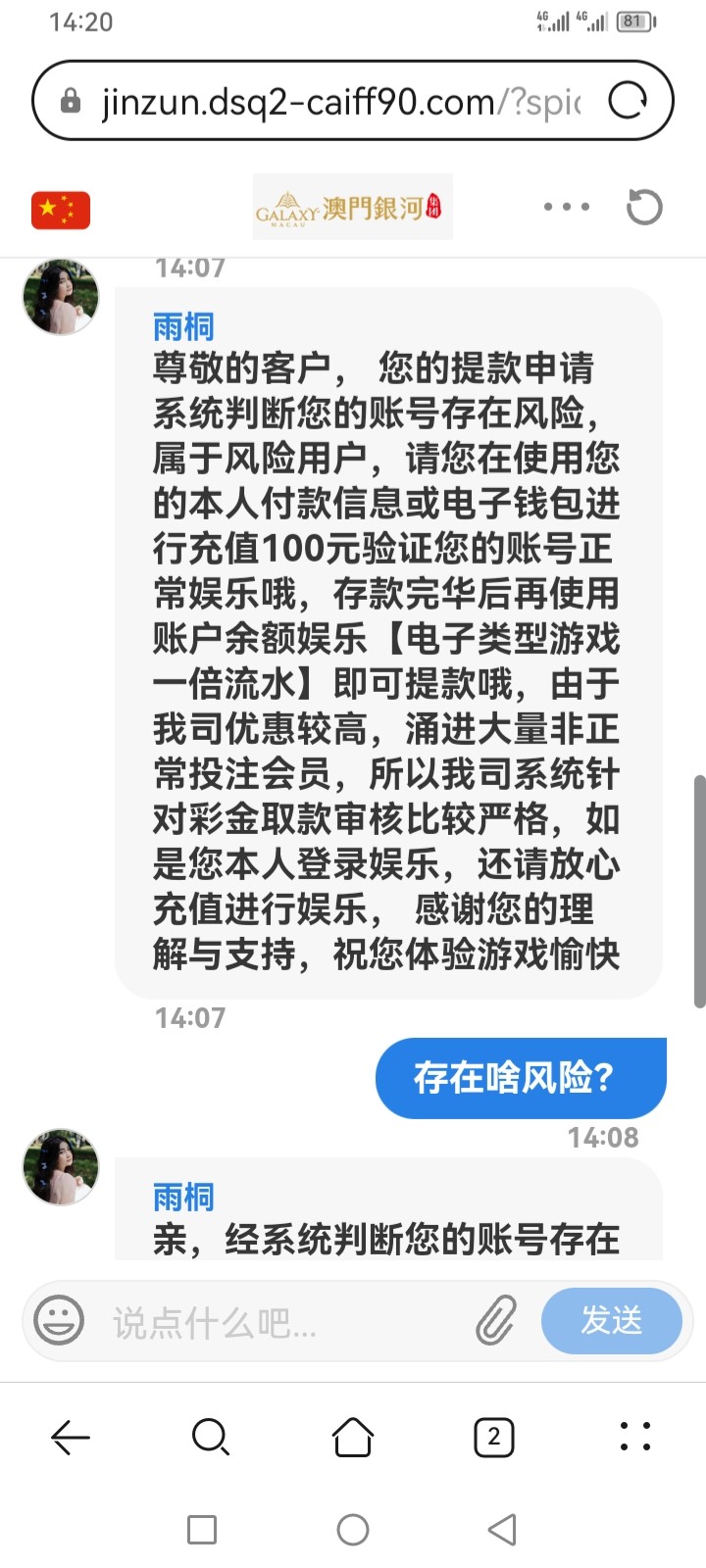Attach a file with the paperclip
The image size is (706, 1568).
coord(496,1320)
